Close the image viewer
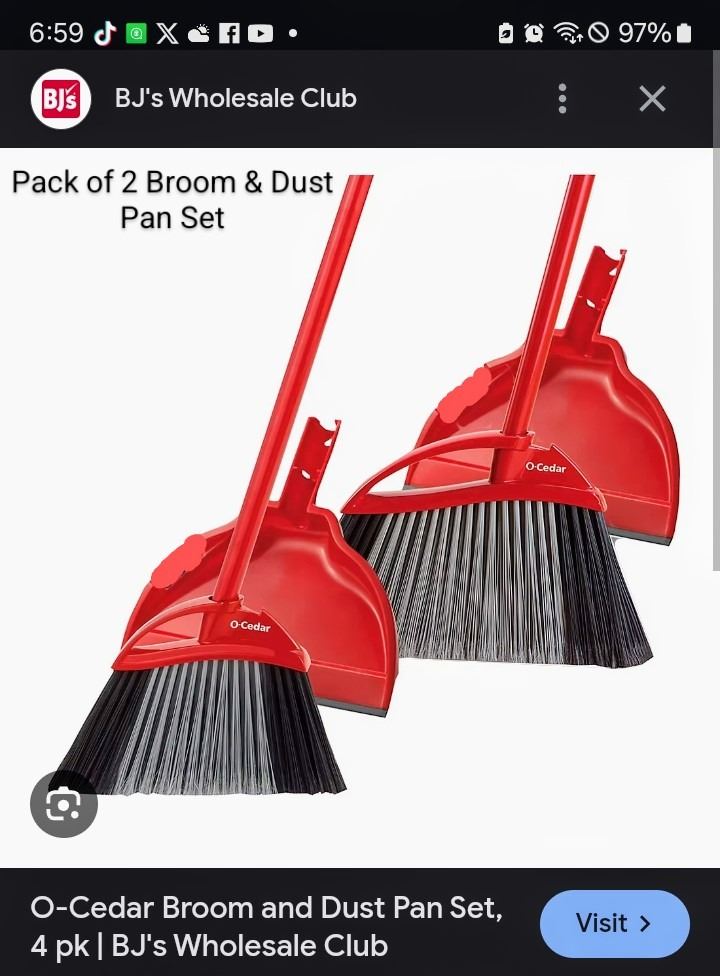This screenshot has height=976, width=720. (x=652, y=98)
